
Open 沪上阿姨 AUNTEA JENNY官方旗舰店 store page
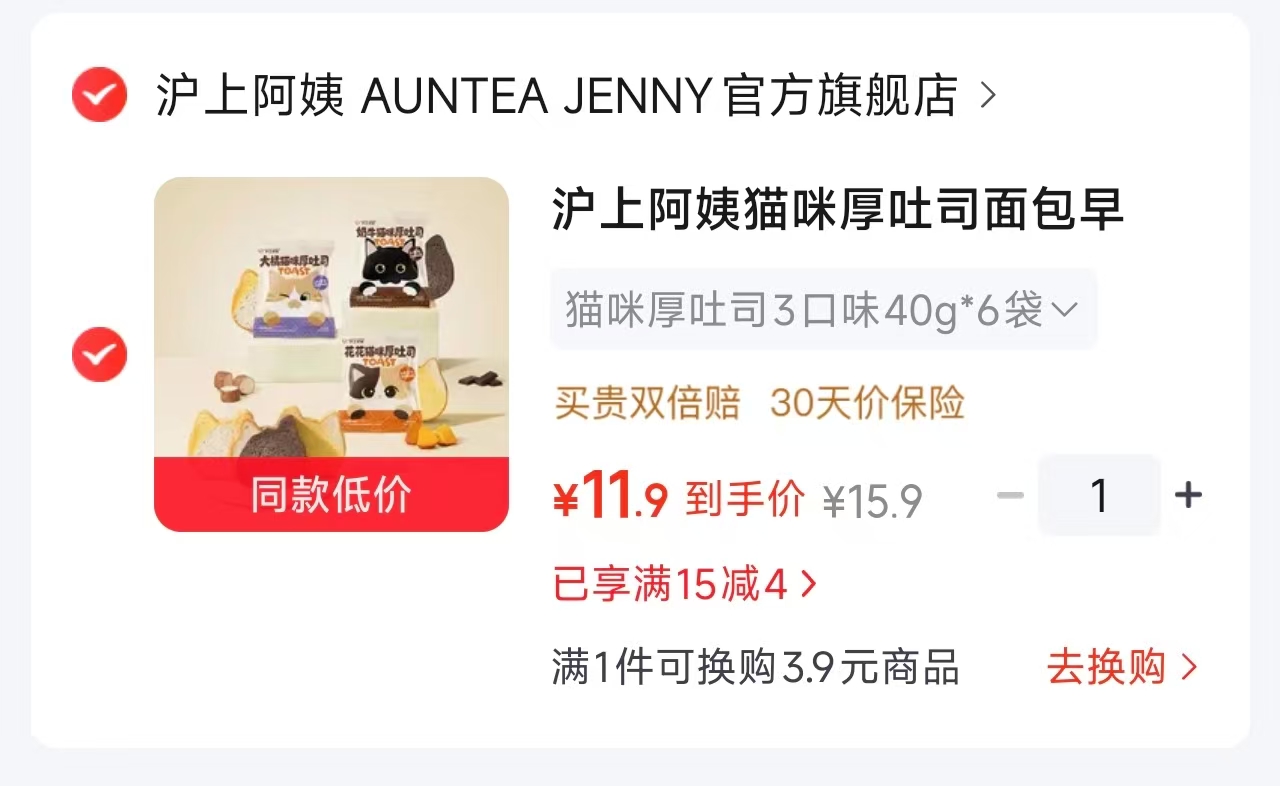(576, 96)
